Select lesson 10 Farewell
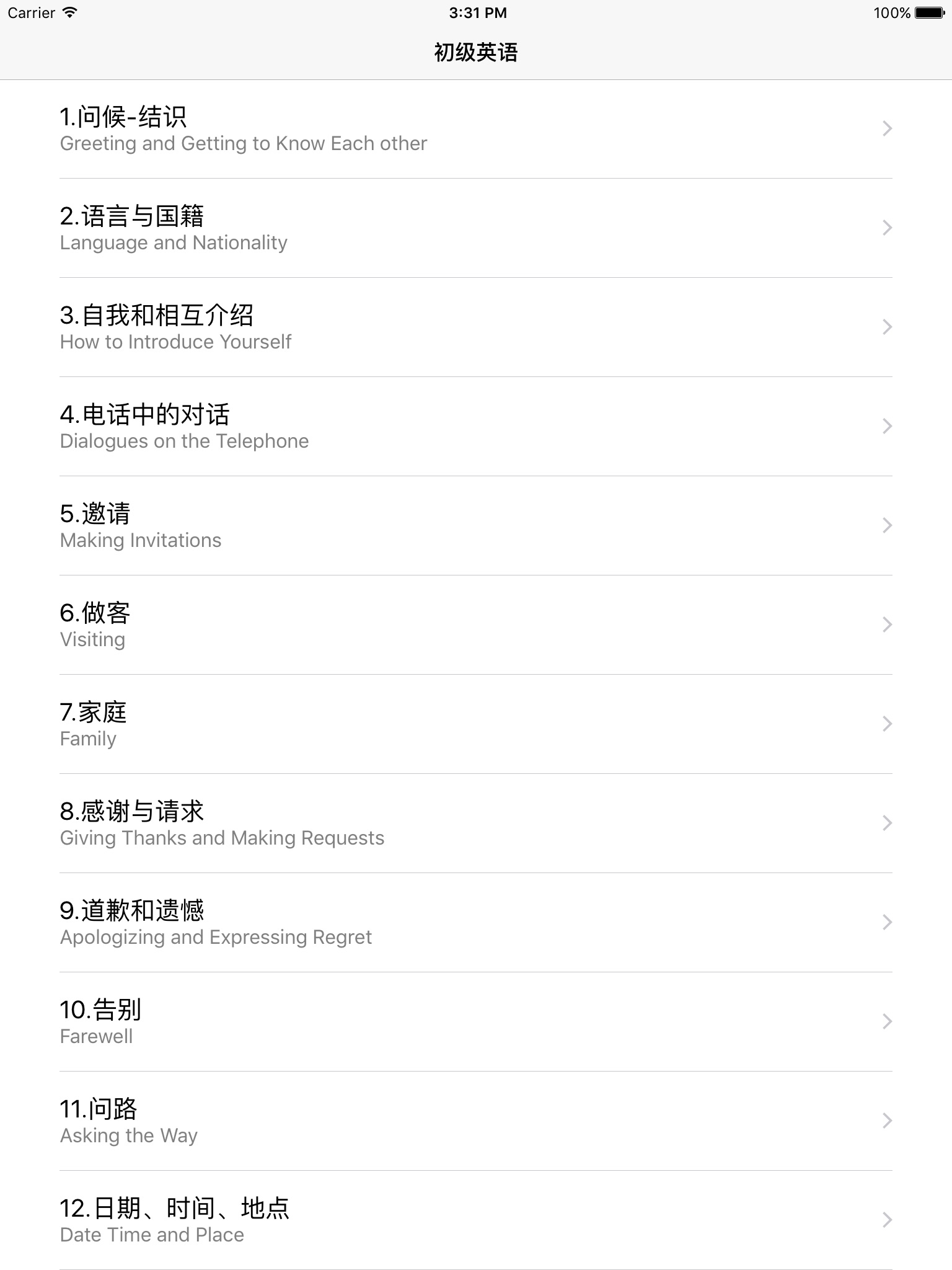This screenshot has width=952, height=1270. coord(476,1022)
